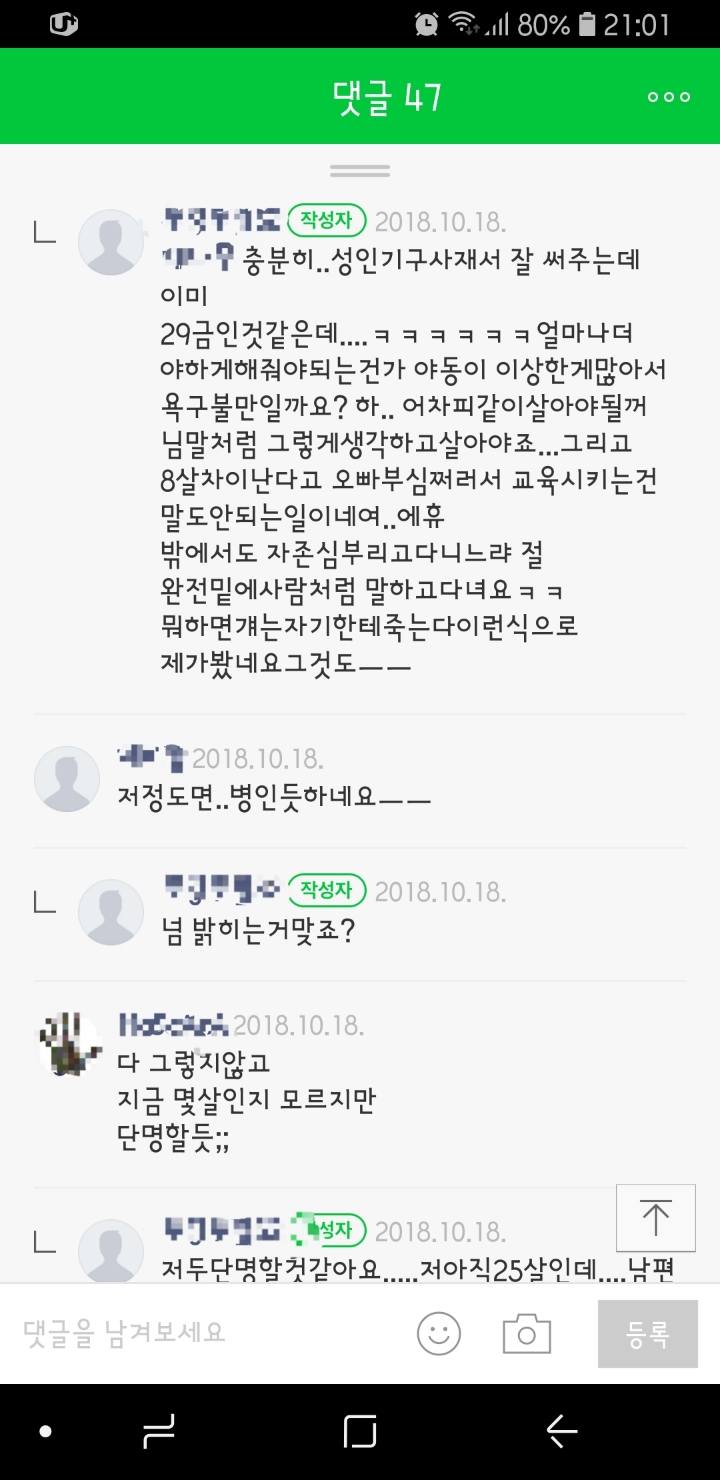Open the three-dot overflow menu
This screenshot has height=1480, width=720.
pos(669,97)
